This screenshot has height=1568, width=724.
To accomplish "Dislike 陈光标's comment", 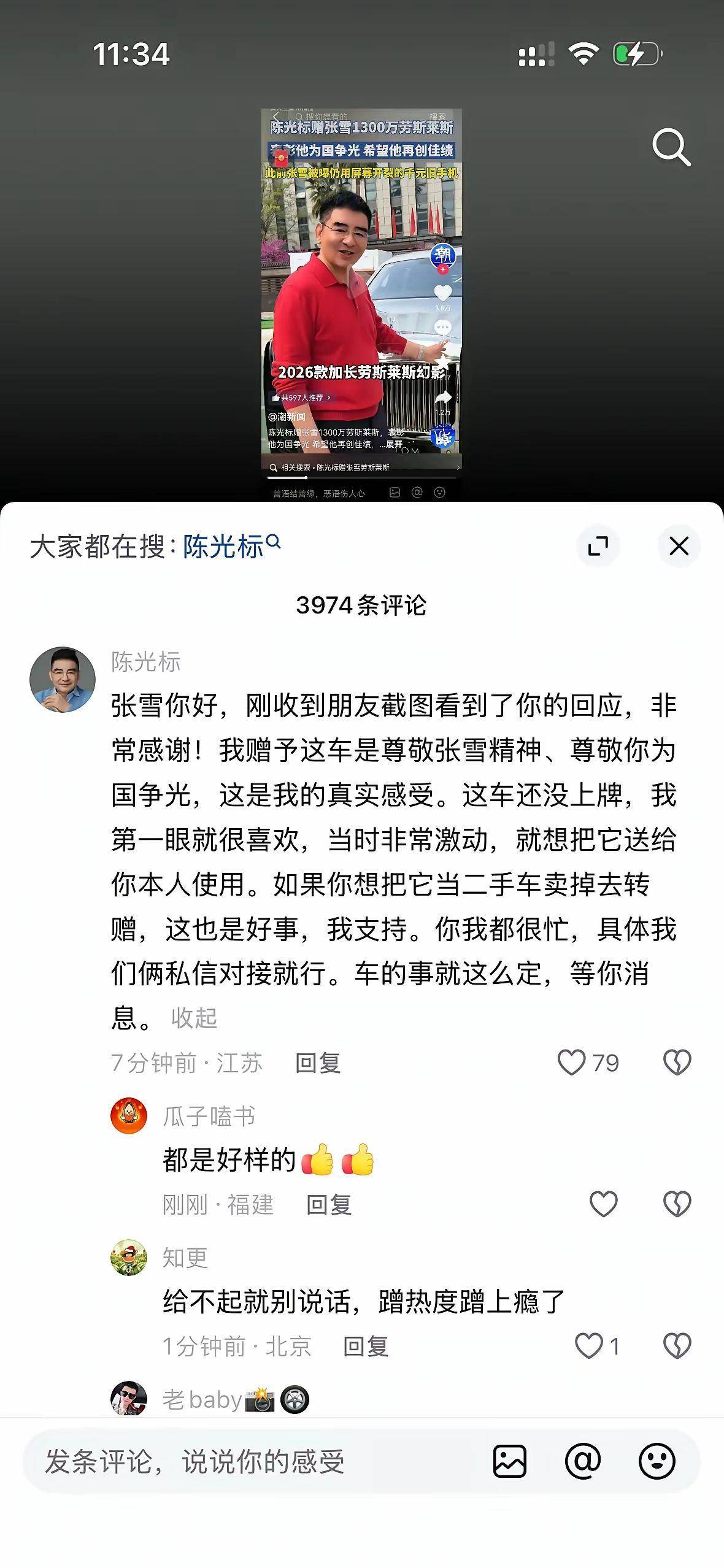I will click(677, 1063).
